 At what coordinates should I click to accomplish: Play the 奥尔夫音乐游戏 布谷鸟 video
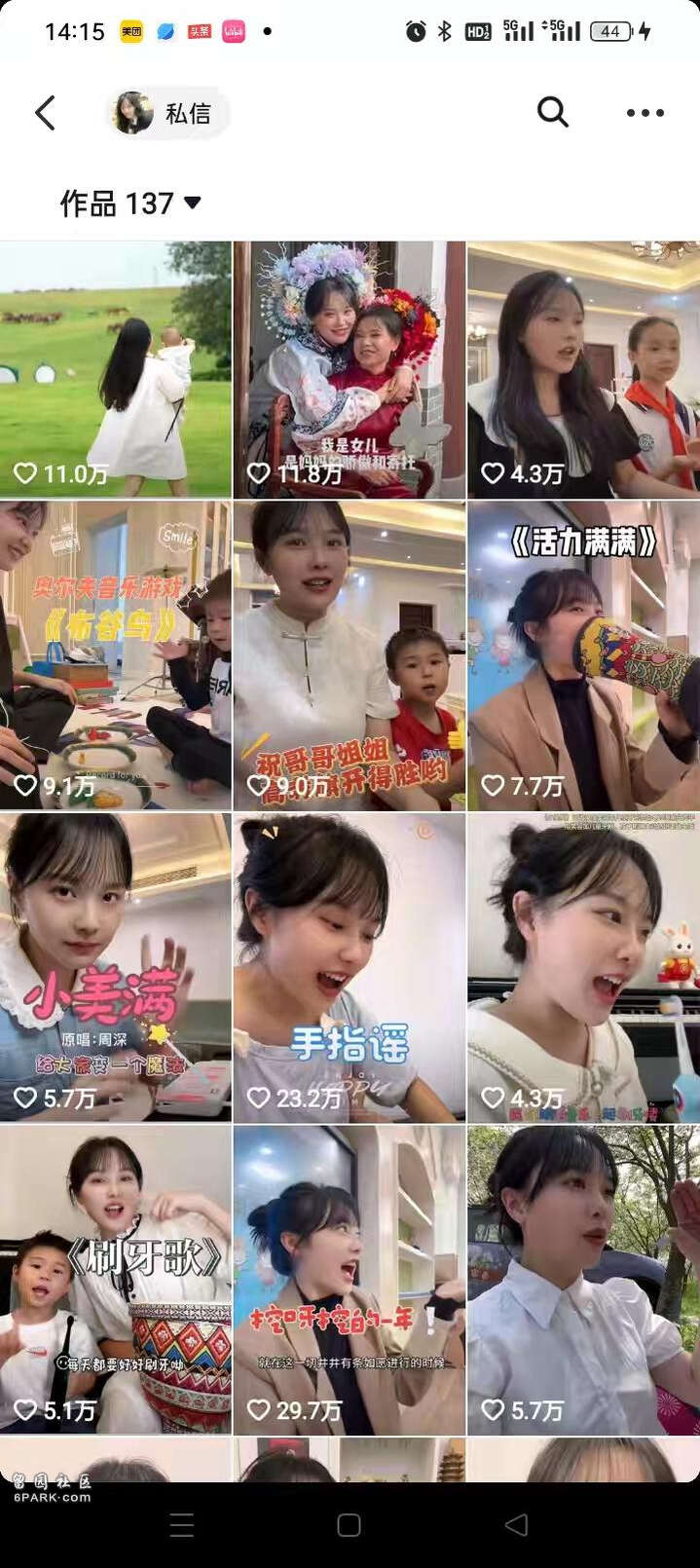115,654
